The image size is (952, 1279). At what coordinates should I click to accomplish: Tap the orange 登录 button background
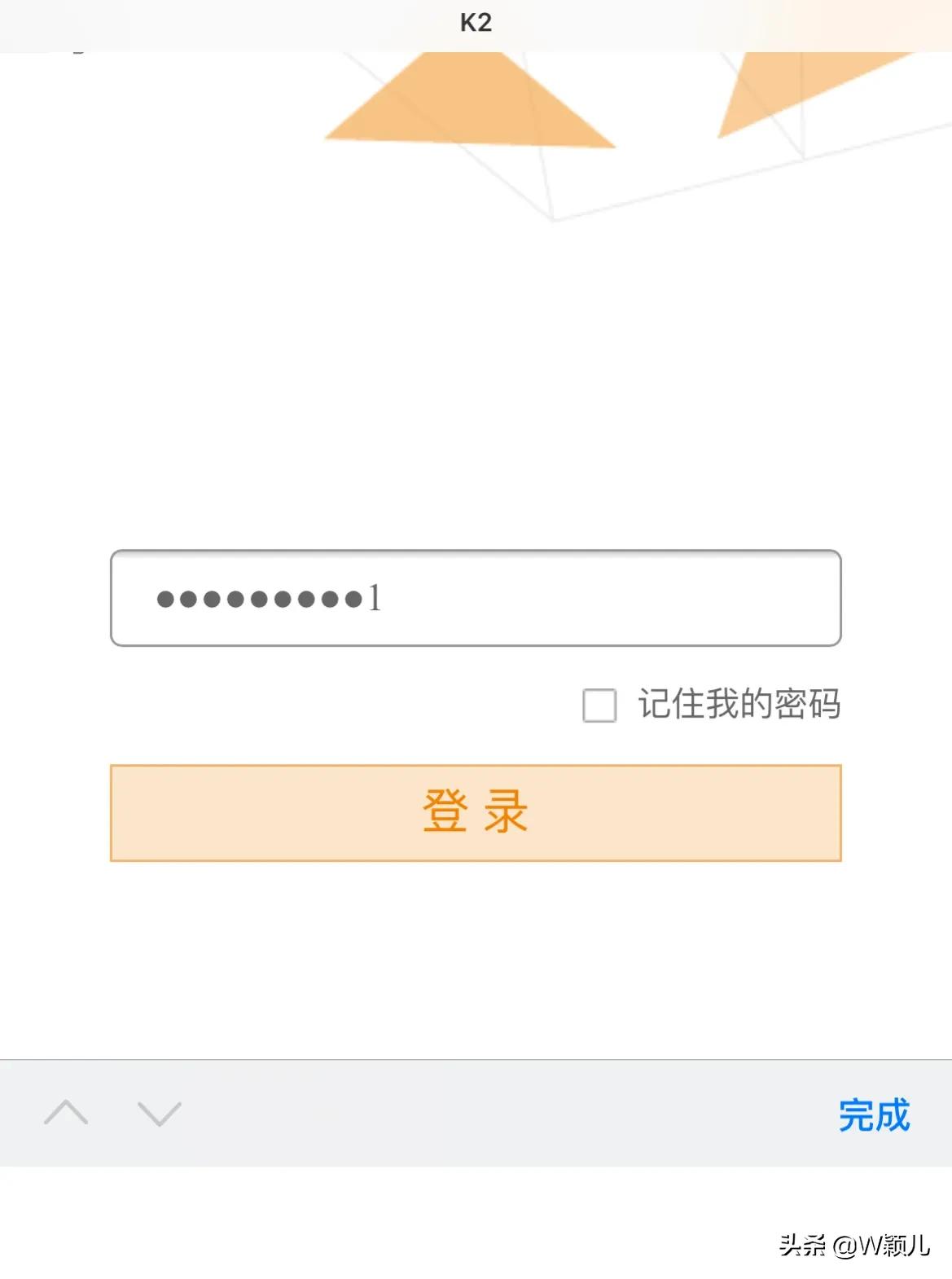[475, 813]
